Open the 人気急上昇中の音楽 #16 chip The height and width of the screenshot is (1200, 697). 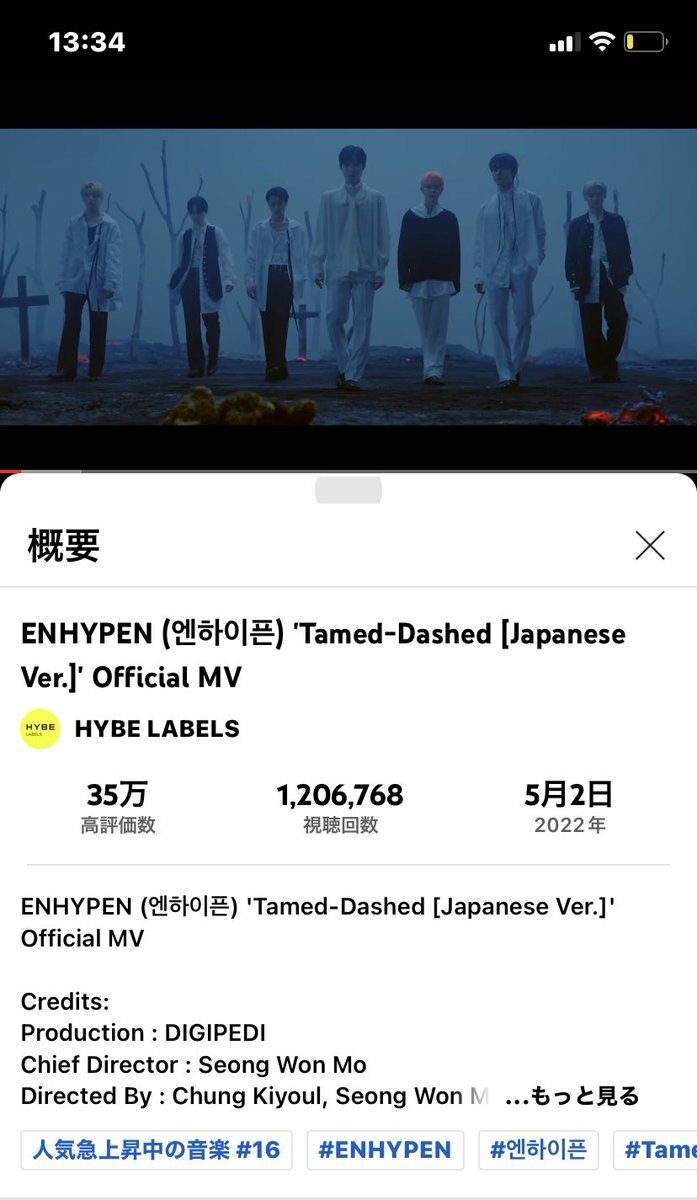(x=156, y=1150)
